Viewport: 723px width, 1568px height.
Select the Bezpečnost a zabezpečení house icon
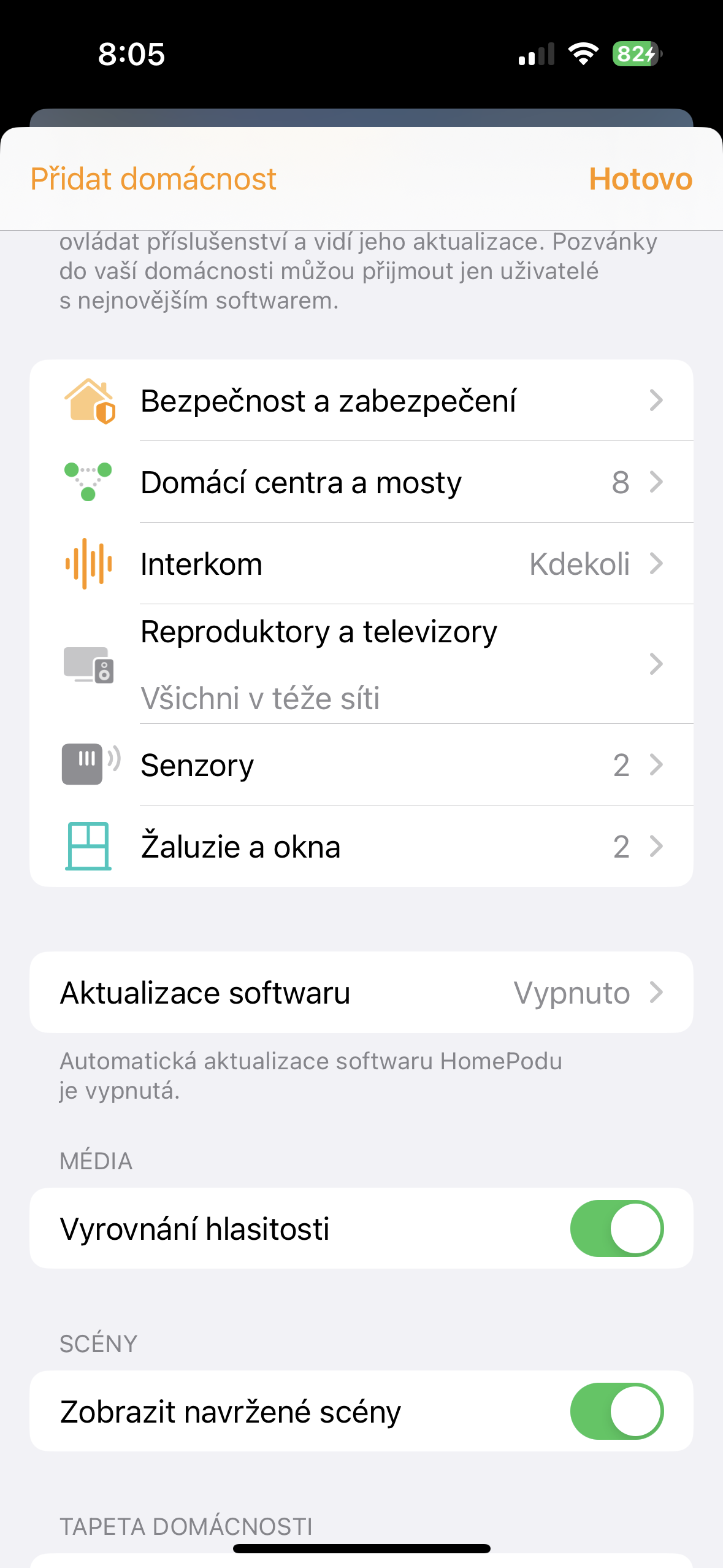(x=90, y=400)
